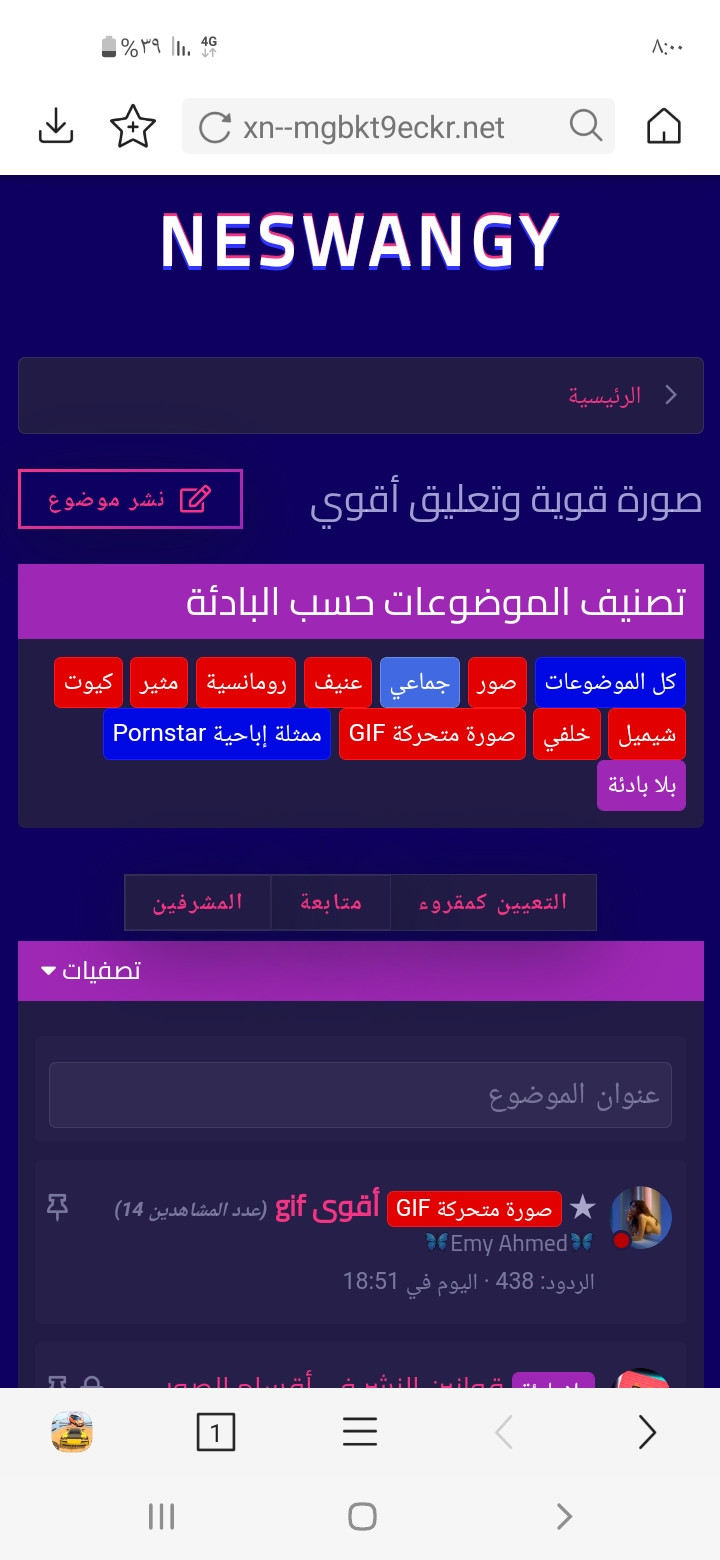Open the browser hamburger menu

[x=360, y=1432]
